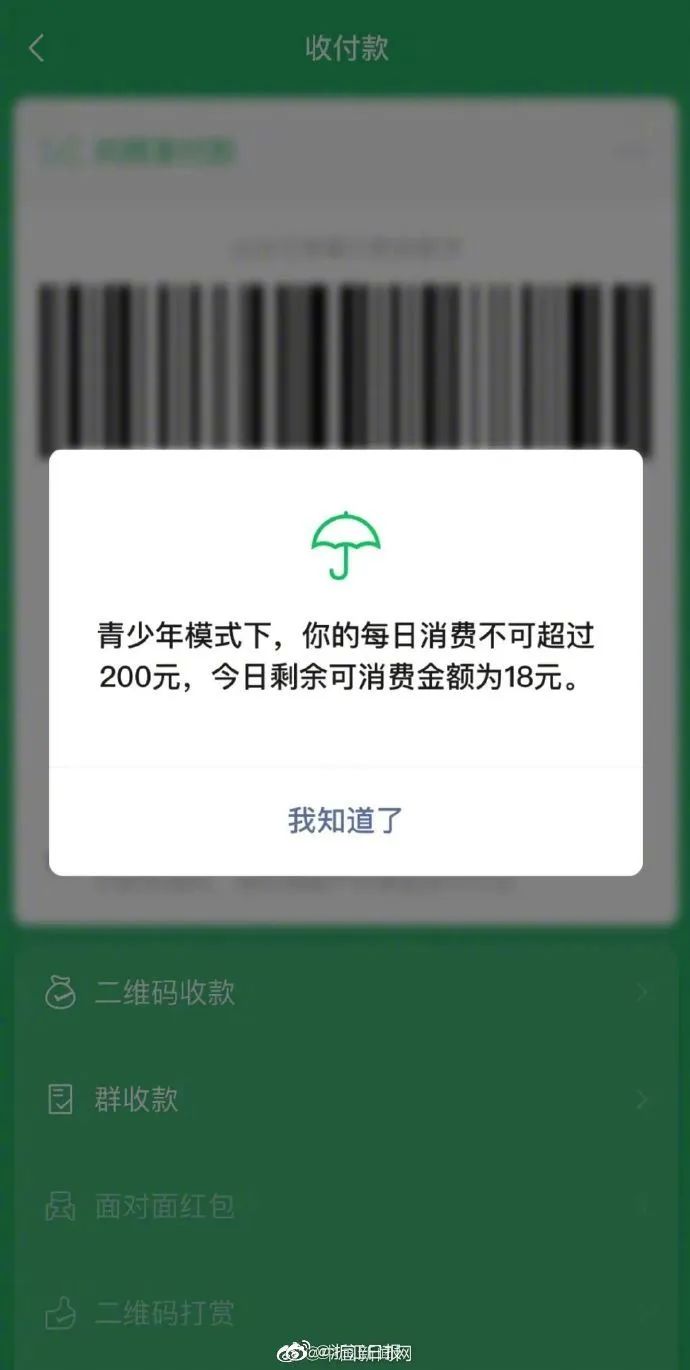Open 二维码打赏
Viewport: 690px width, 1370px height.
[x=165, y=1312]
